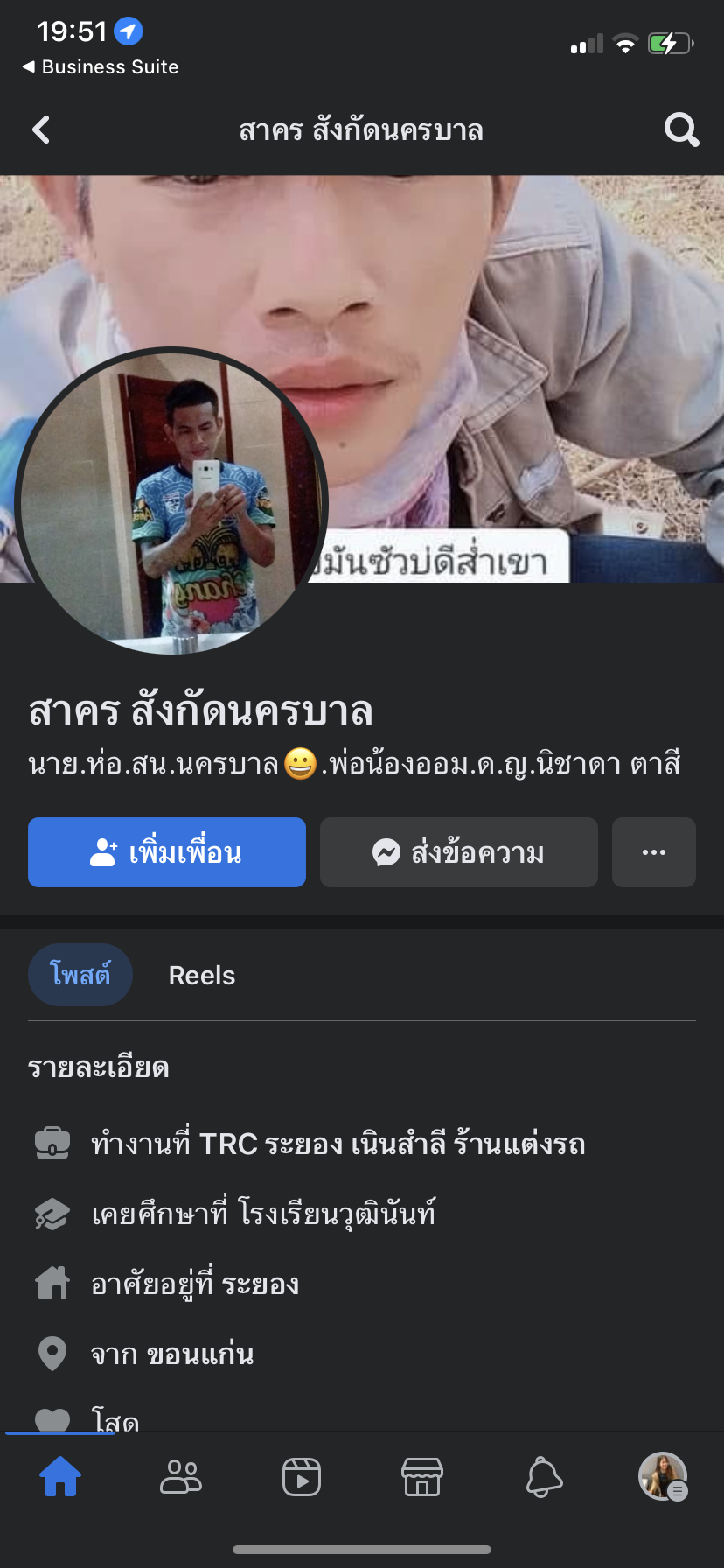Switch to the Reels tab

[x=202, y=976]
